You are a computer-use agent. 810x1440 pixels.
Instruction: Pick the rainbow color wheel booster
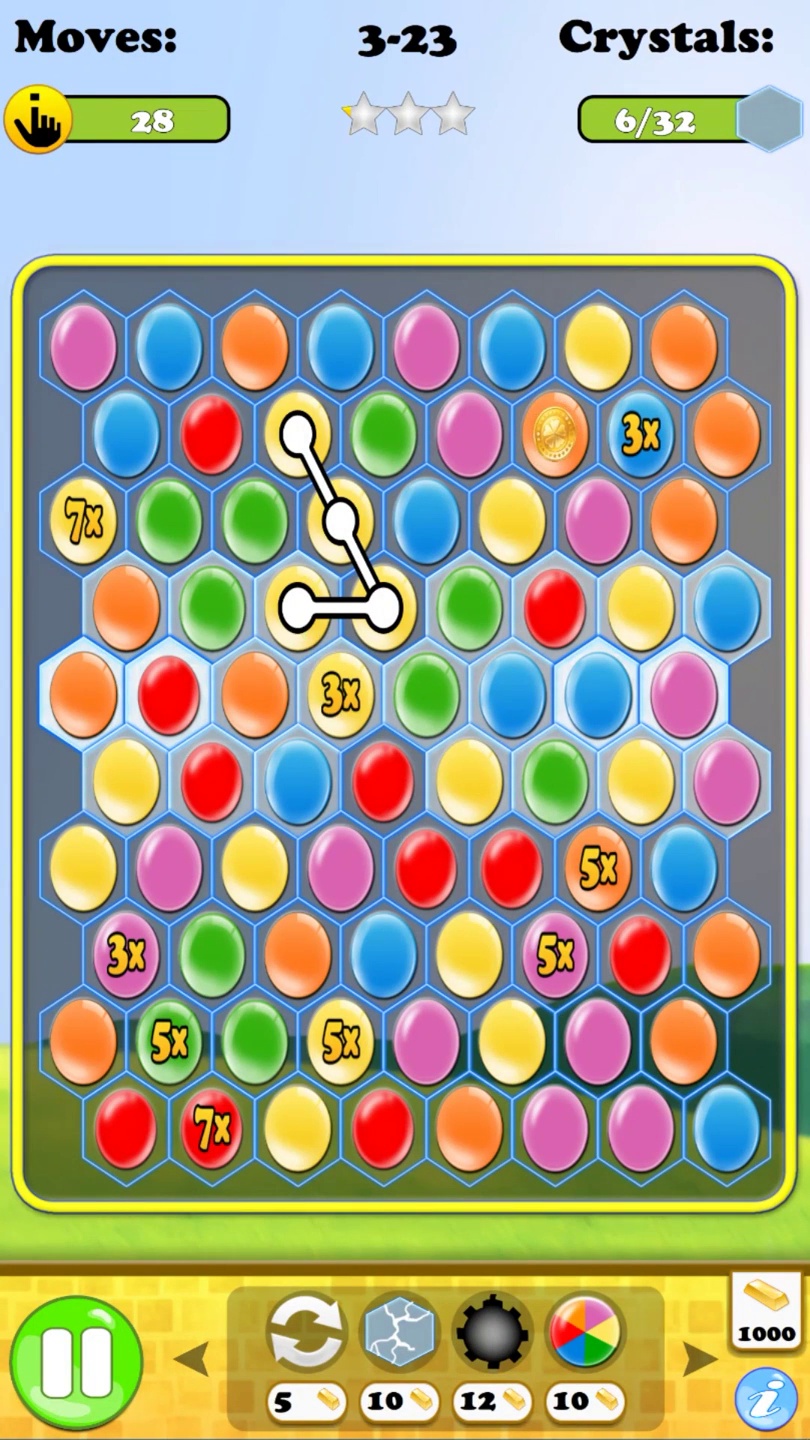click(585, 1332)
